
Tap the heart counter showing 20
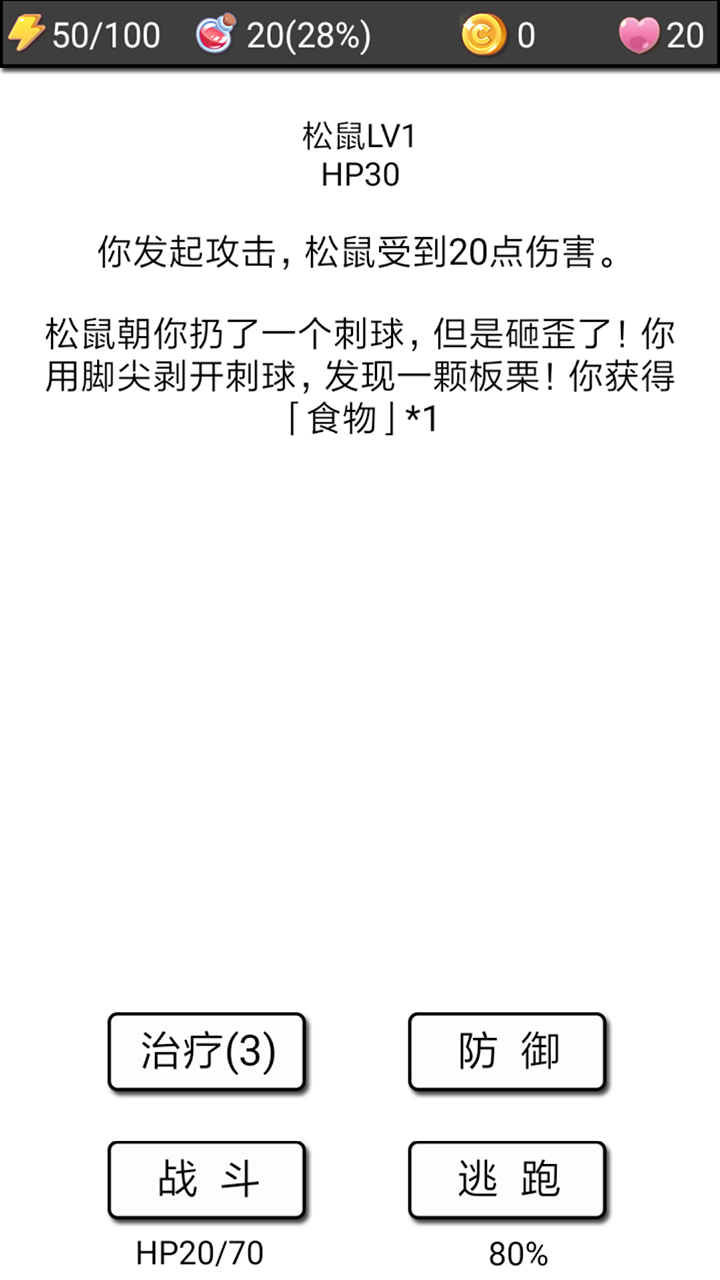click(686, 35)
